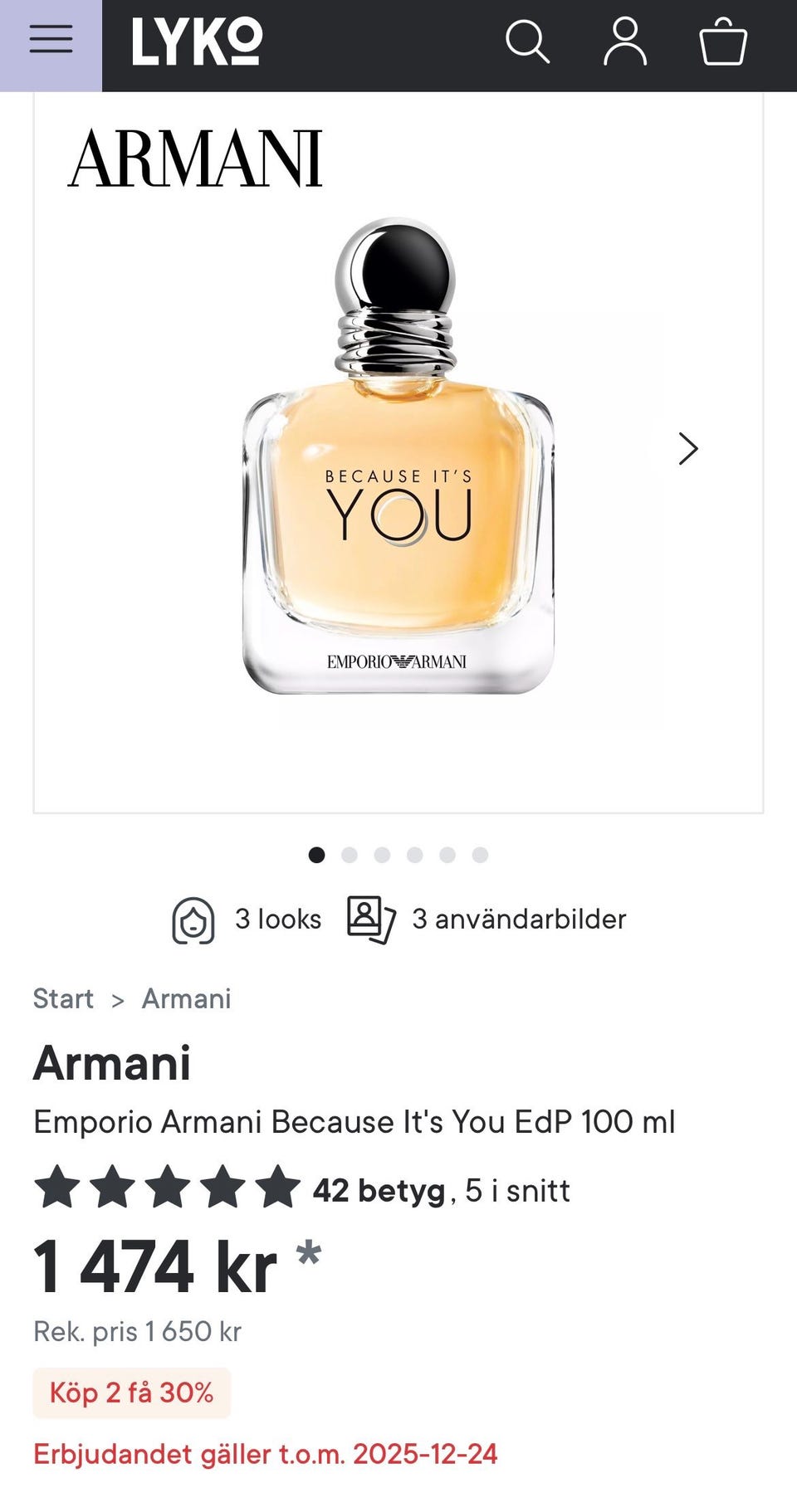View the Köp 2 få 30% offer

click(x=132, y=1393)
